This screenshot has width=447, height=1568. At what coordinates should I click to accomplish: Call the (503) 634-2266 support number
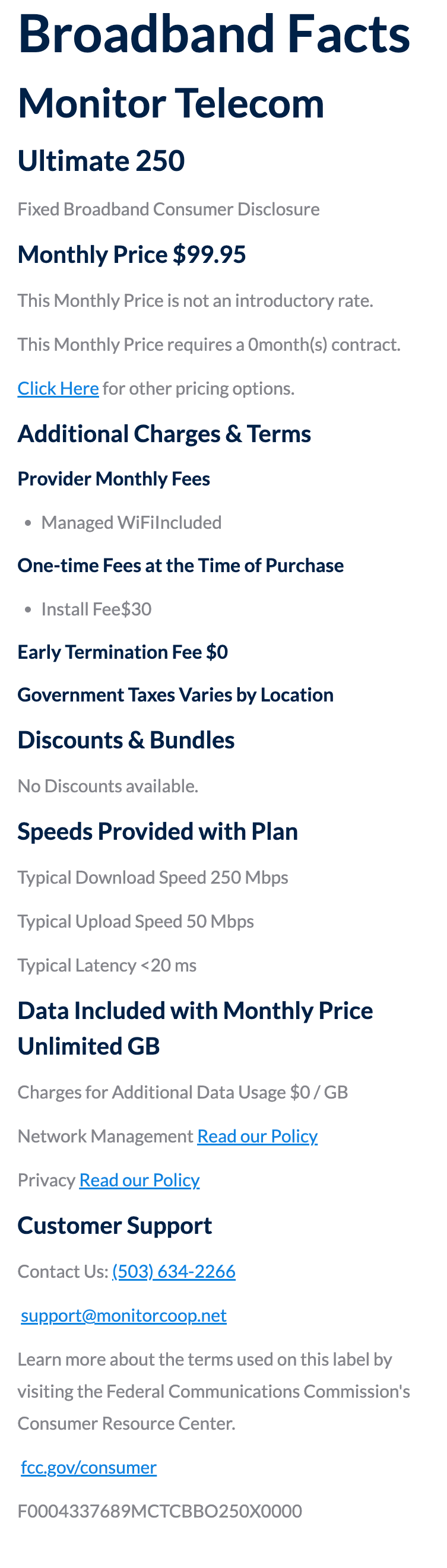173,1271
